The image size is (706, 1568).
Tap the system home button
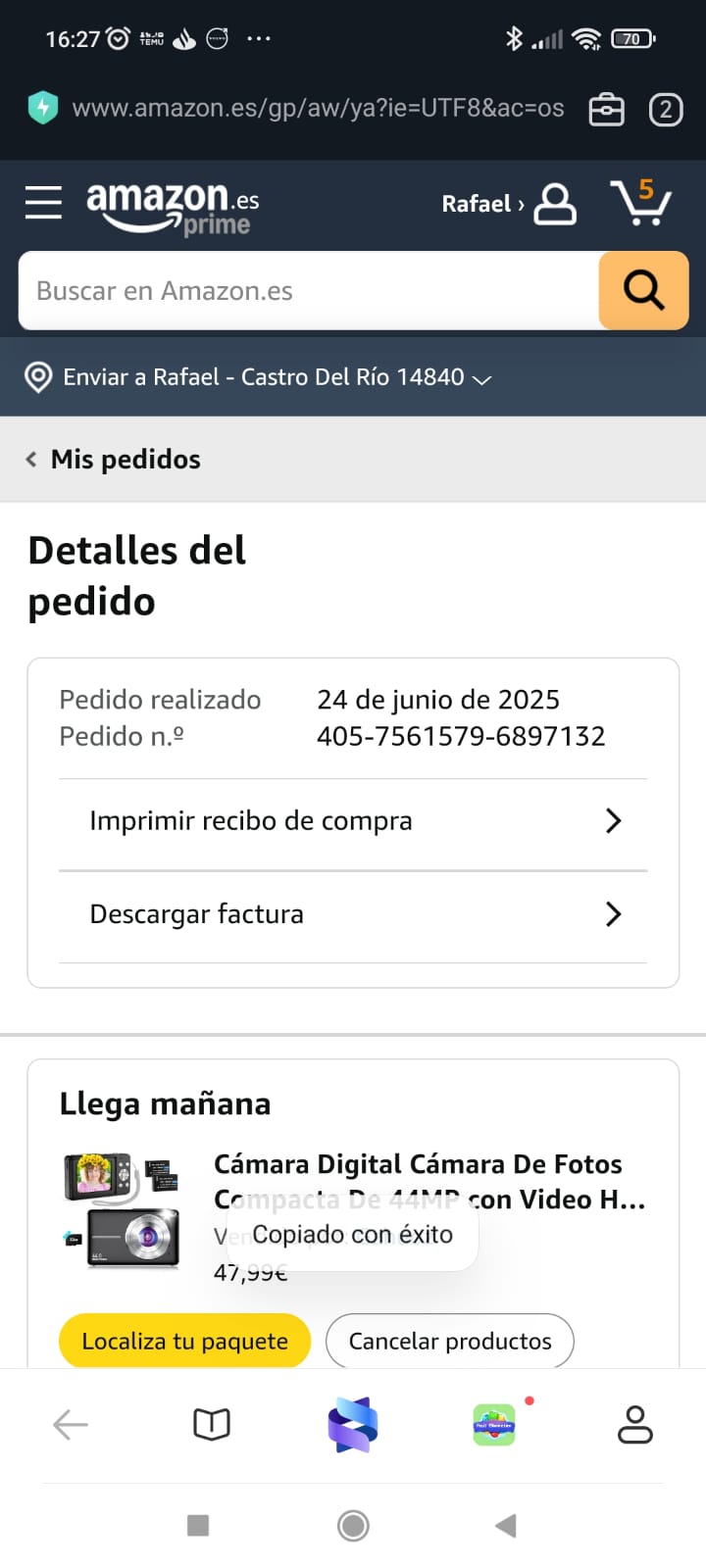coord(353,1525)
